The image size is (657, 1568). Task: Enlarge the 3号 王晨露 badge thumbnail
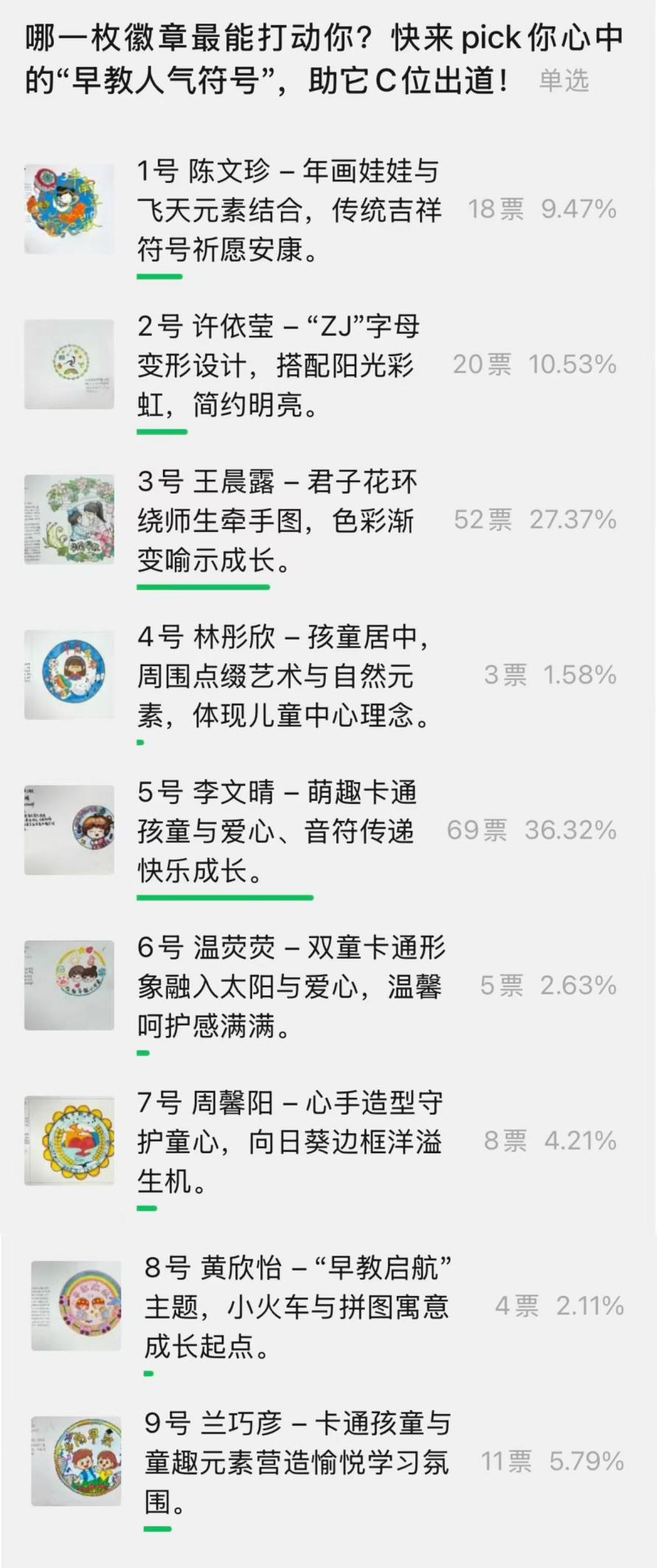pos(69,519)
